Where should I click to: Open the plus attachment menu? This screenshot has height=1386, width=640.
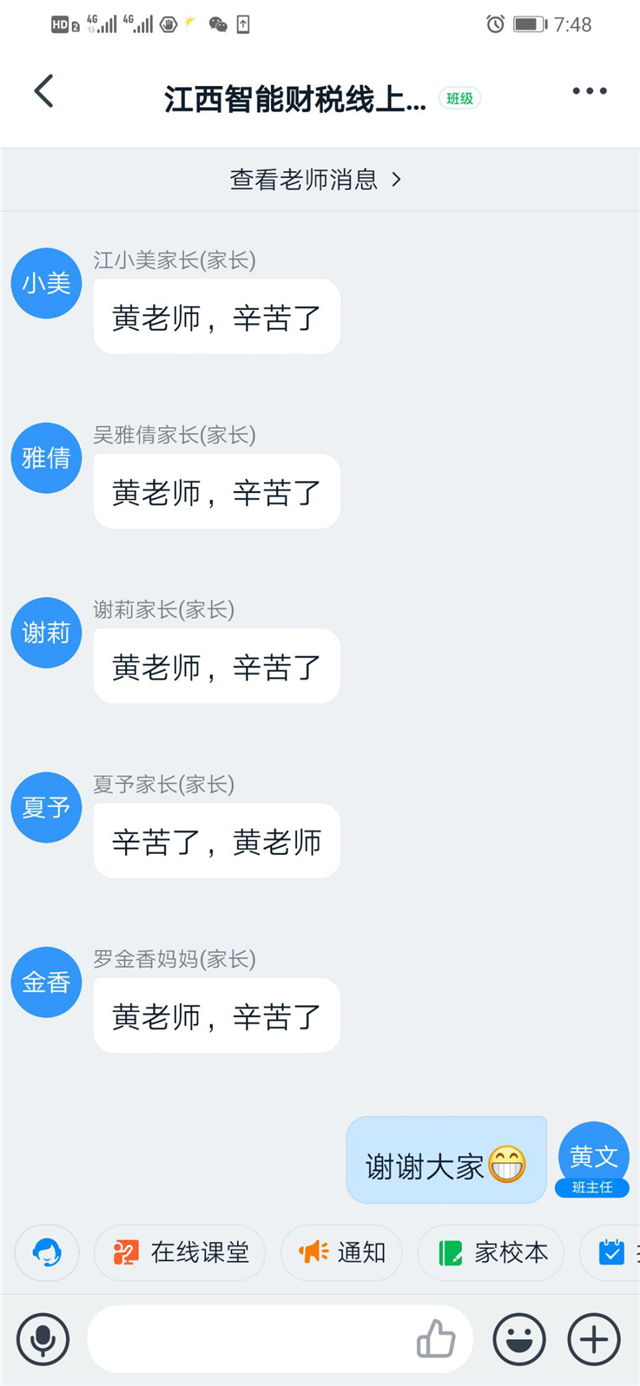click(594, 1339)
